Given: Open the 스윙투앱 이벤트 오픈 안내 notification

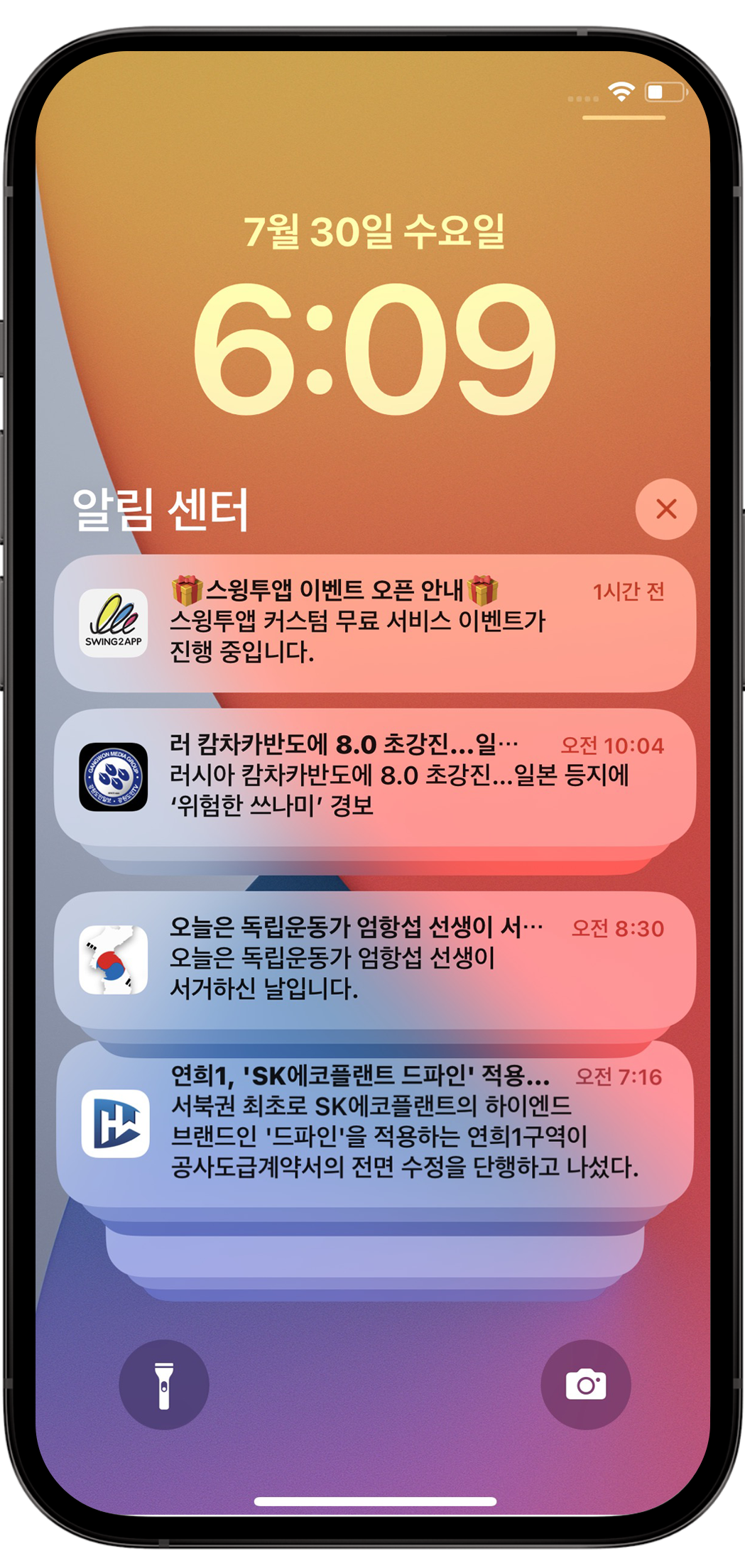Looking at the screenshot, I should (x=374, y=623).
